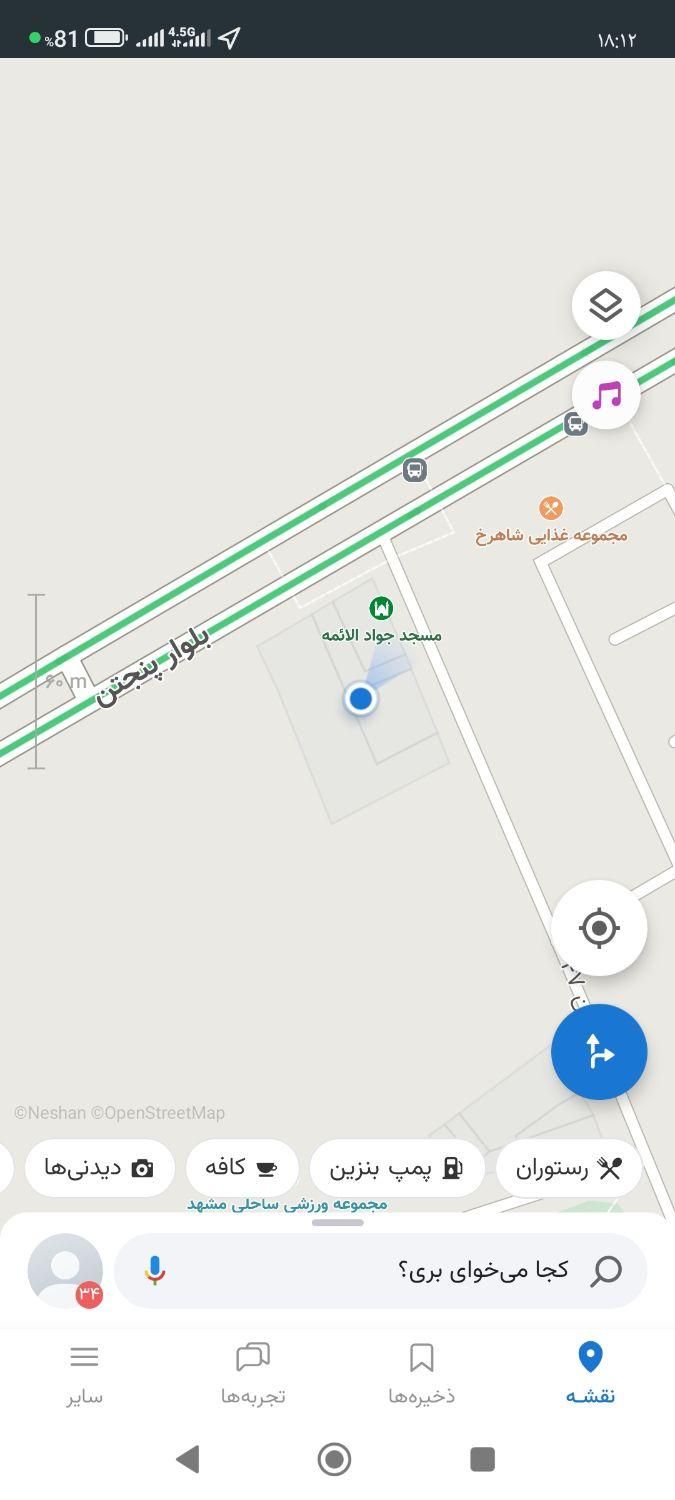Tap the bus stop icon near بلوار پنجتن
The width and height of the screenshot is (675, 1500).
coord(415,469)
